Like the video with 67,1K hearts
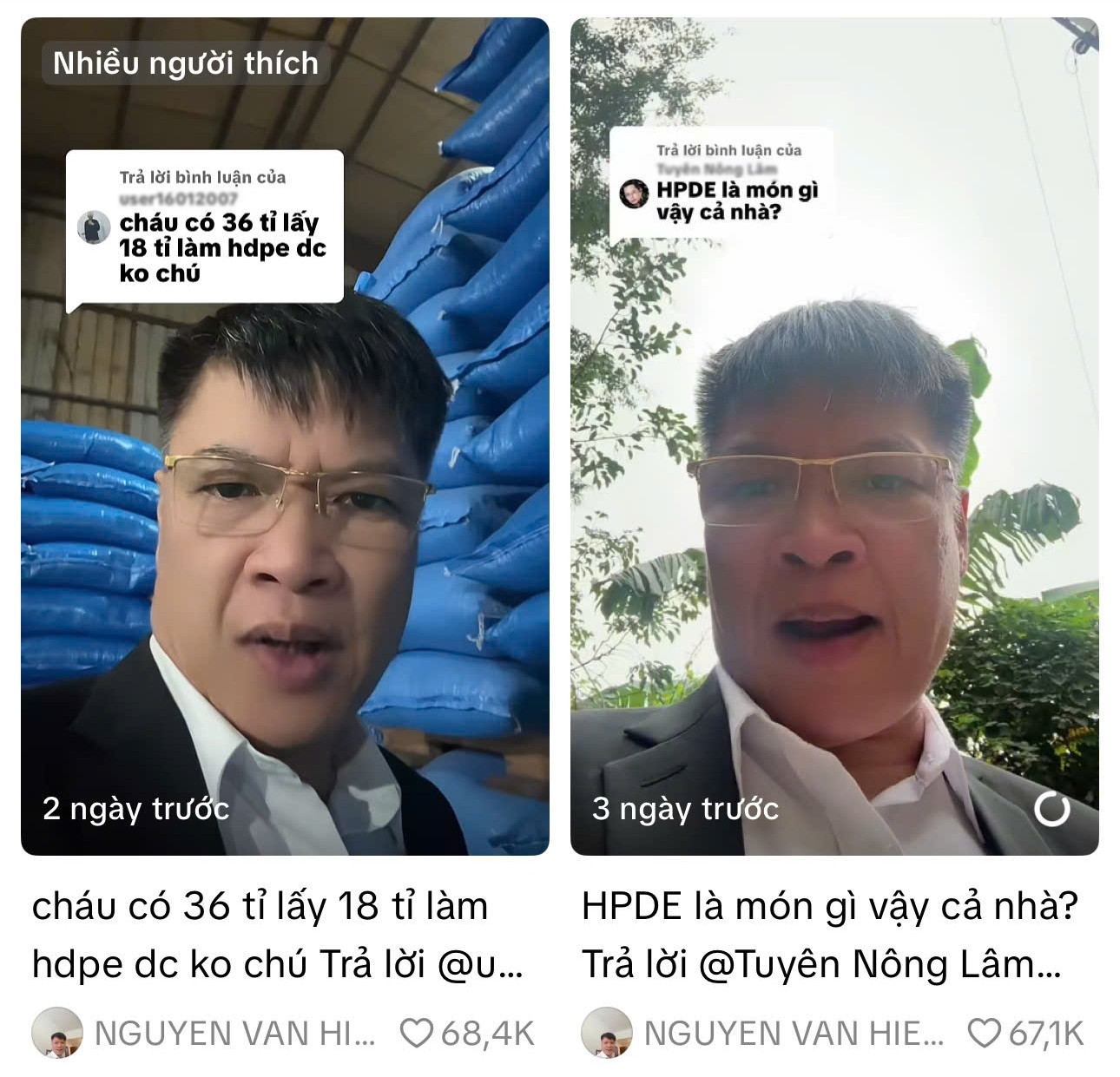1120x1077 pixels. (984, 1033)
